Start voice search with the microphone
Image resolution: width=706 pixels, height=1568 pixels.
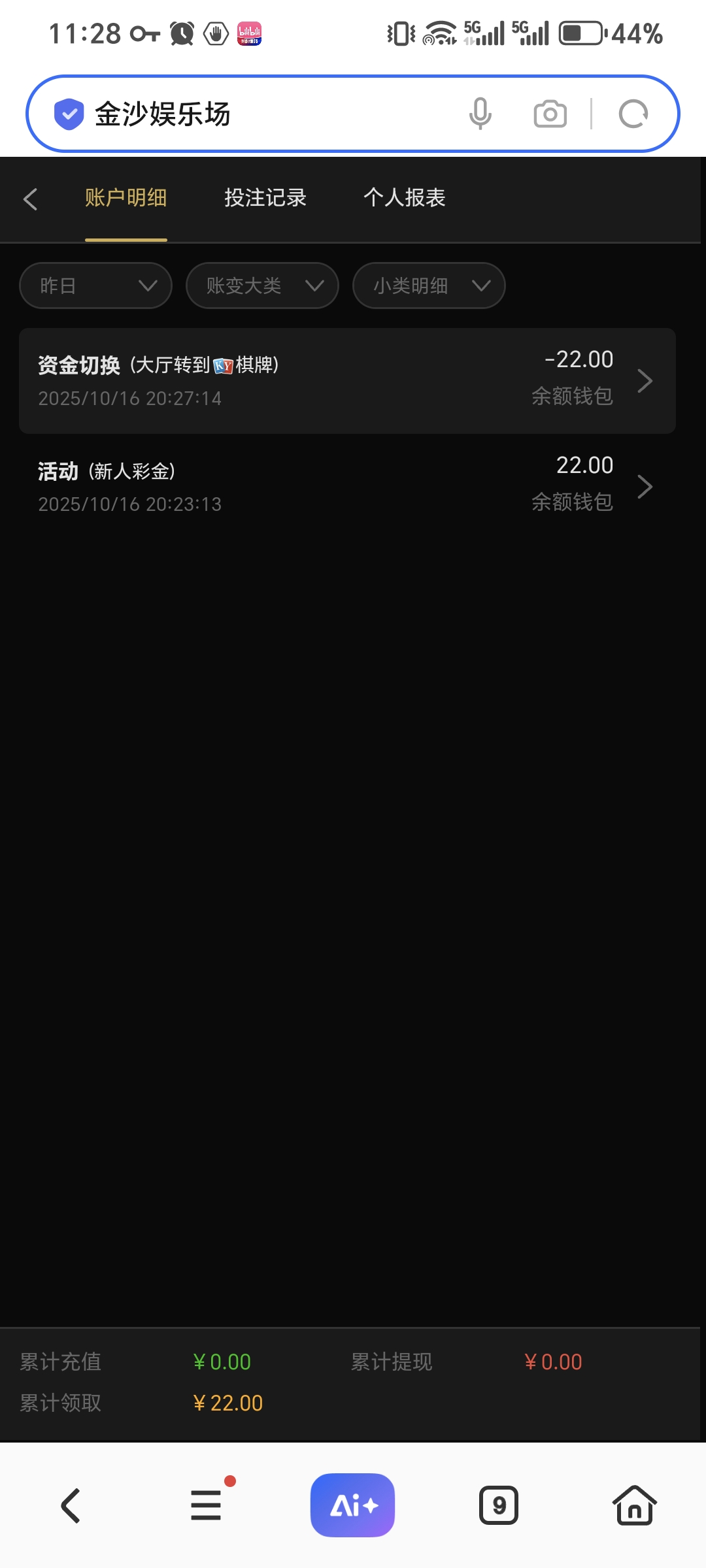[x=480, y=114]
